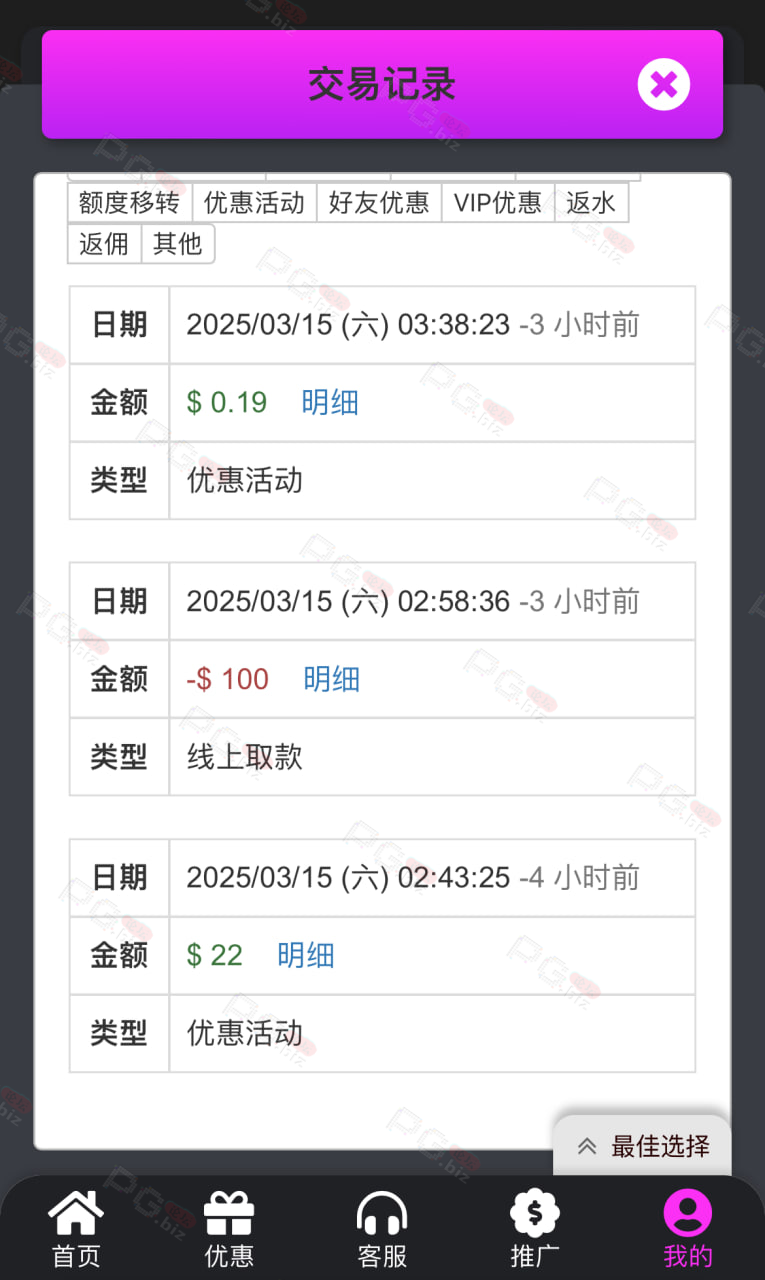Filter records by 优惠活动
Screen dimensions: 765x1280
coord(254,203)
